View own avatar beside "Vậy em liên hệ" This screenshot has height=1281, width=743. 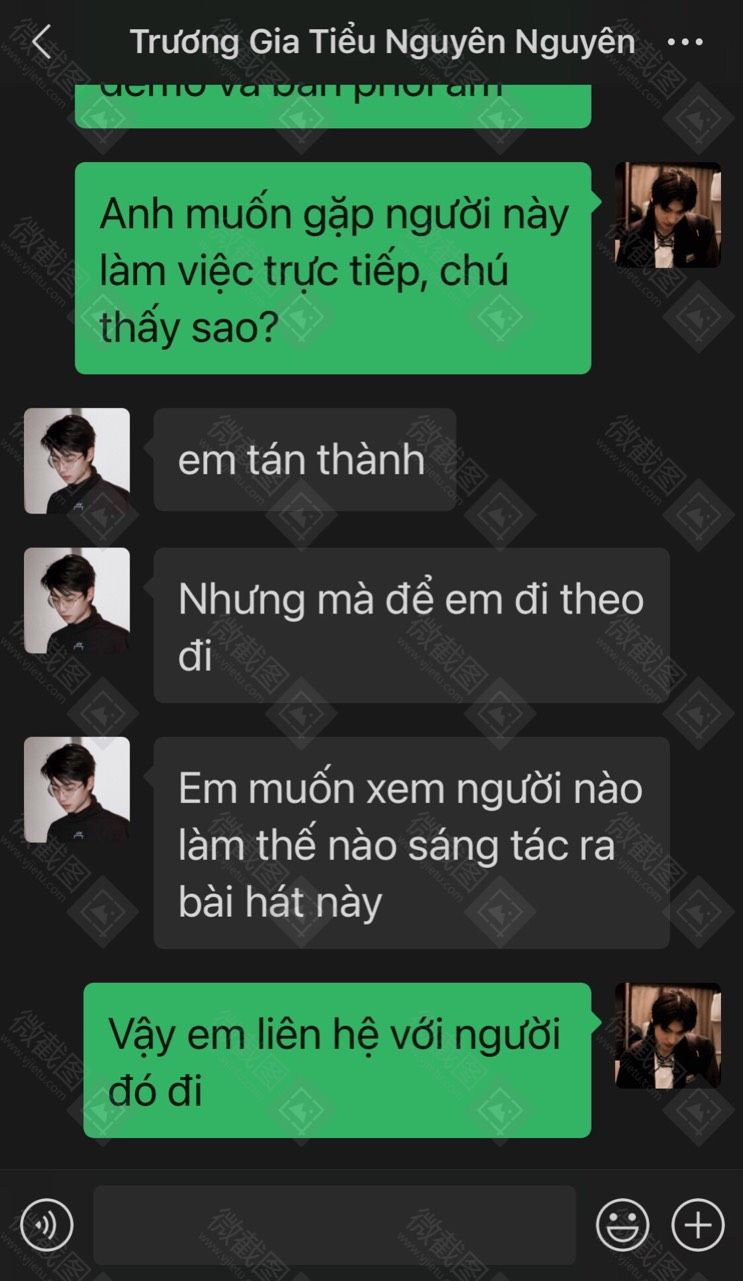pyautogui.click(x=667, y=1036)
